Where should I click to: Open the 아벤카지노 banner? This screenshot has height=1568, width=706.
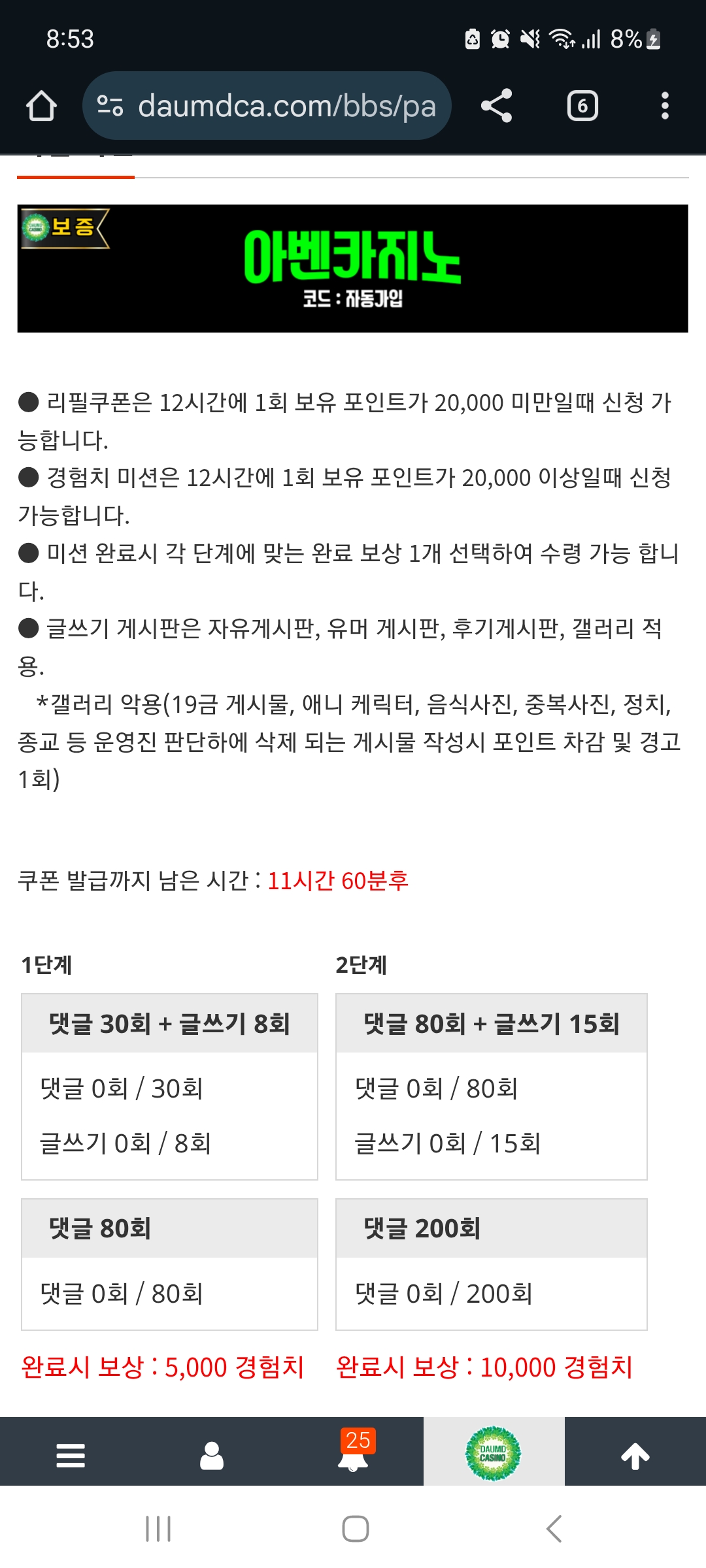[x=352, y=269]
